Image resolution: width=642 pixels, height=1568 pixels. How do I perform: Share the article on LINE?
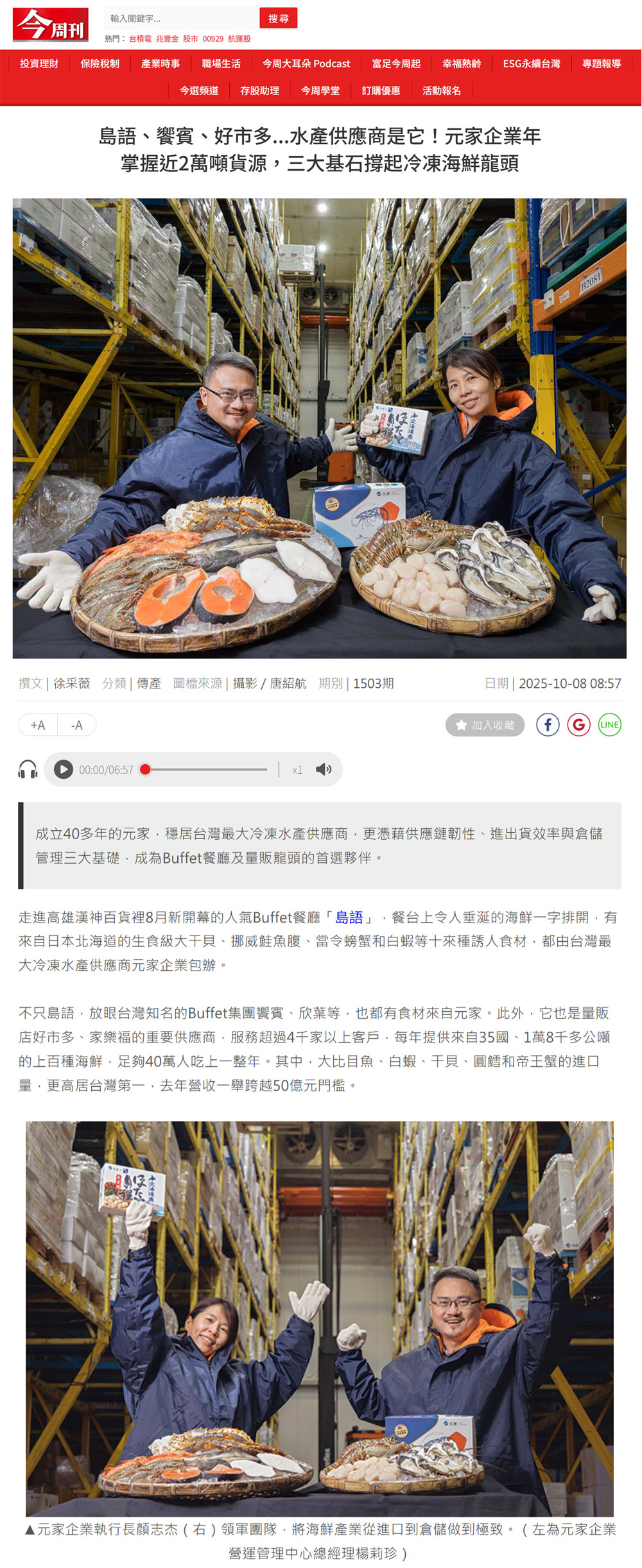(609, 725)
